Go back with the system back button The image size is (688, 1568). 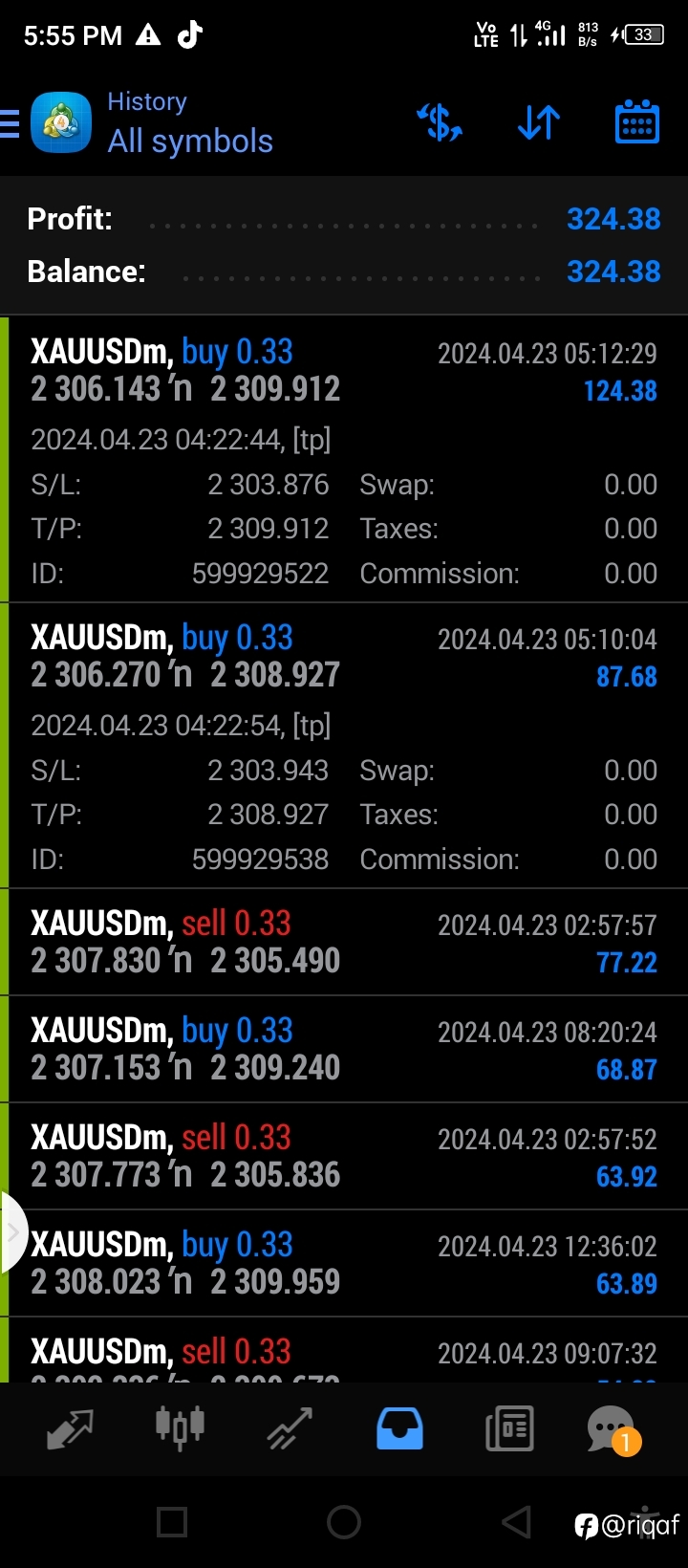pos(516,1522)
